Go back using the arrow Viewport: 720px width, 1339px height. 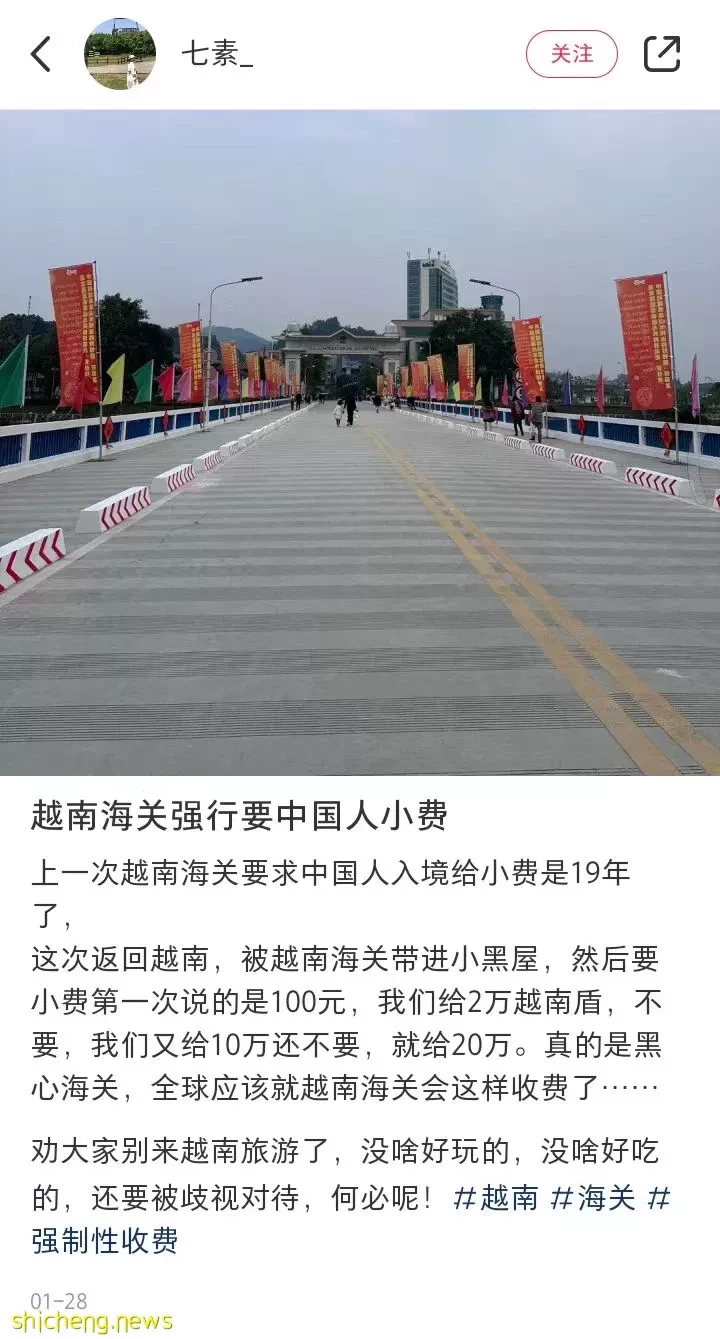click(41, 54)
